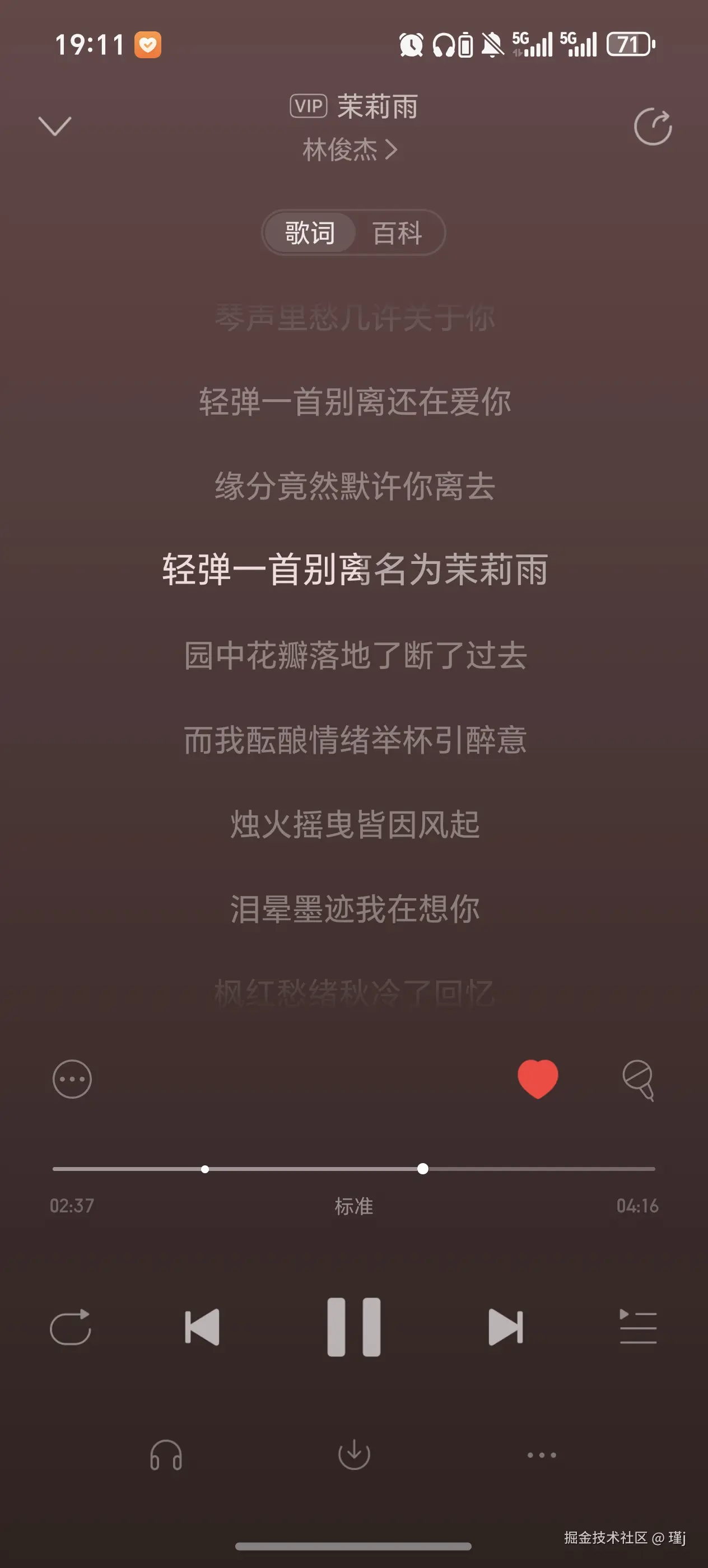Toggle the repeat play mode
Image resolution: width=708 pixels, height=1568 pixels.
point(71,1328)
